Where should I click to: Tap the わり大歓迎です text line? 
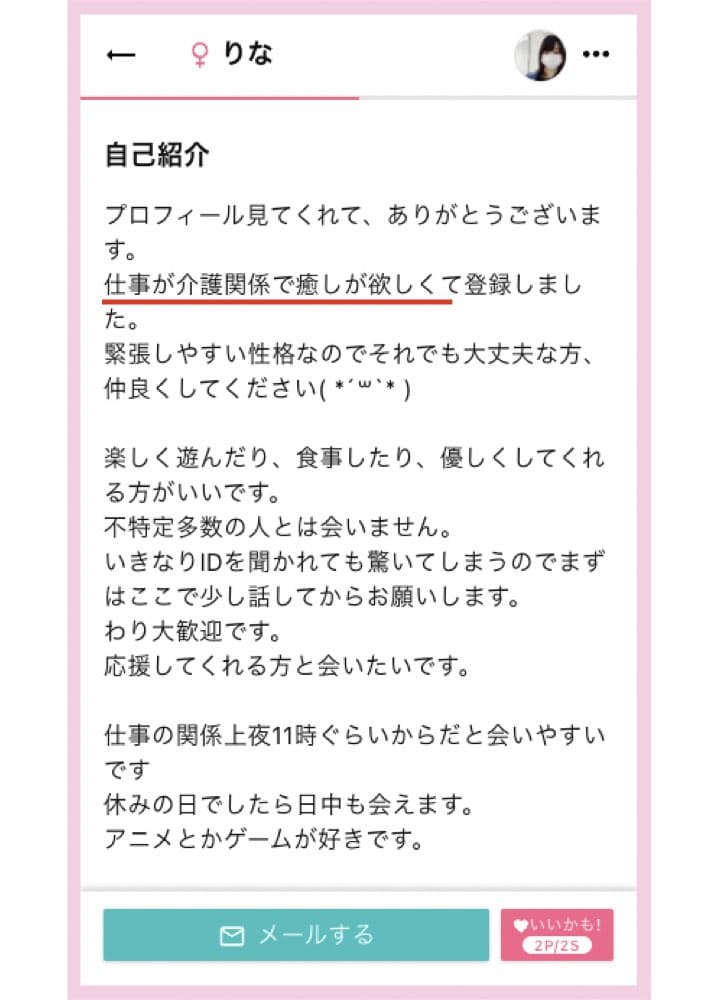point(190,624)
